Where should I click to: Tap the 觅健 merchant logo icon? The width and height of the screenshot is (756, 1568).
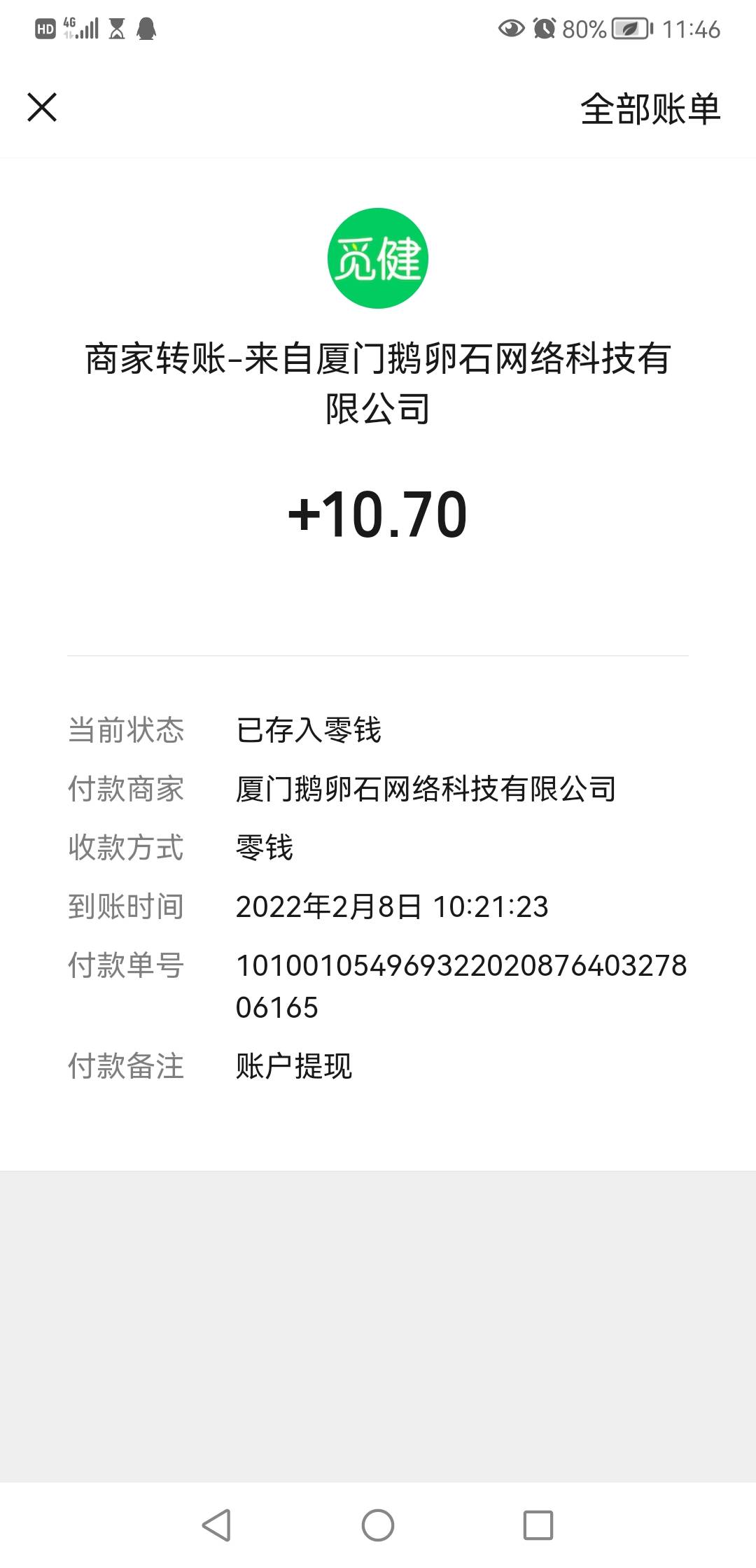tap(378, 260)
